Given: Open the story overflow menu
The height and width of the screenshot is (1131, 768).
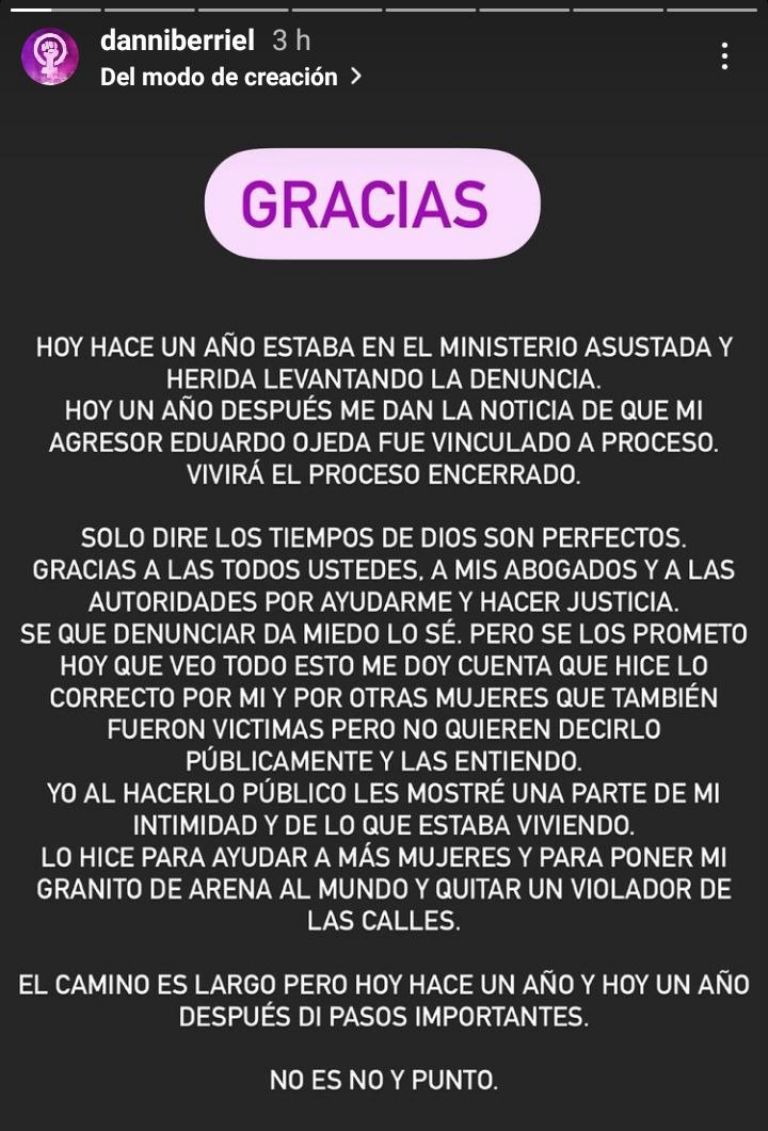Looking at the screenshot, I should (x=725, y=56).
